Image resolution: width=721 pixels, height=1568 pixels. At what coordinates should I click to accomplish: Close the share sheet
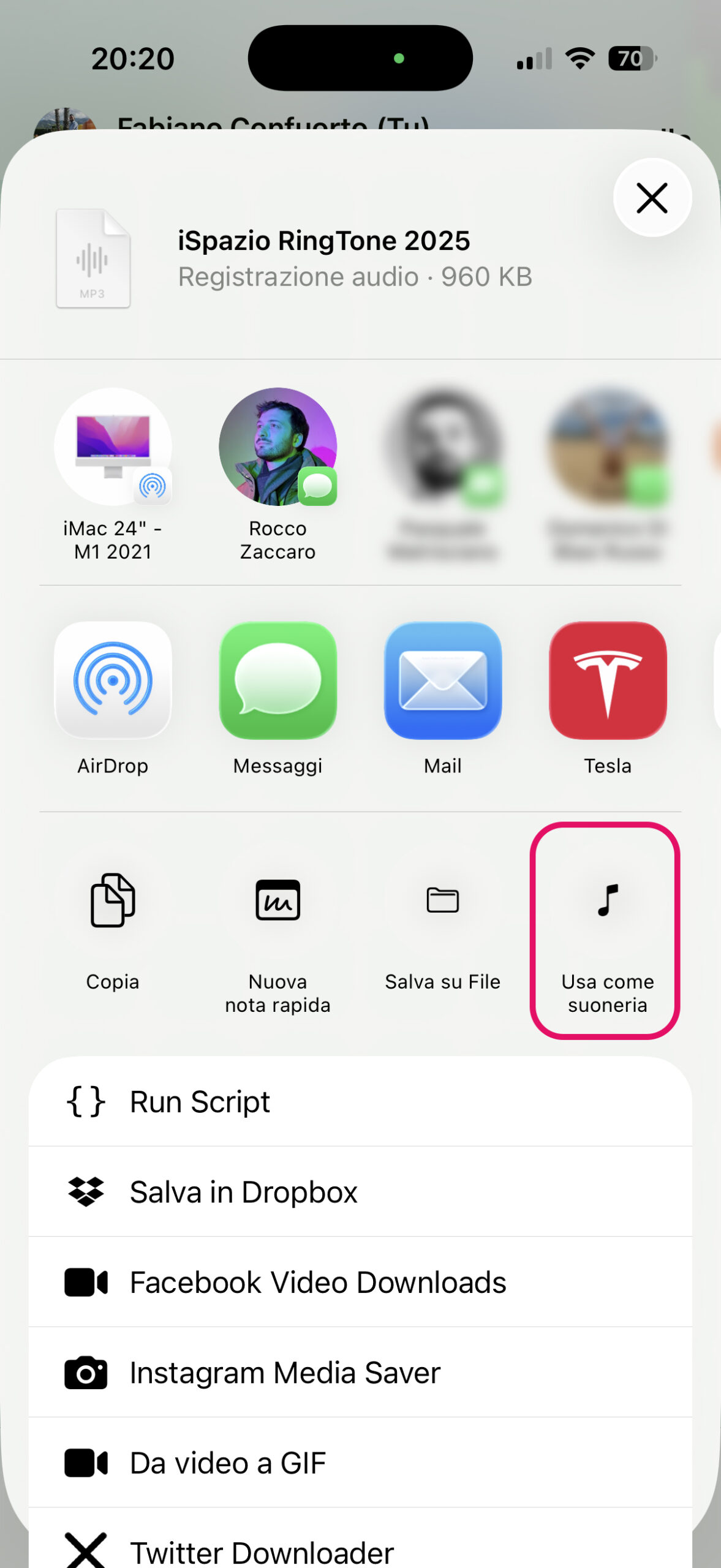(652, 198)
